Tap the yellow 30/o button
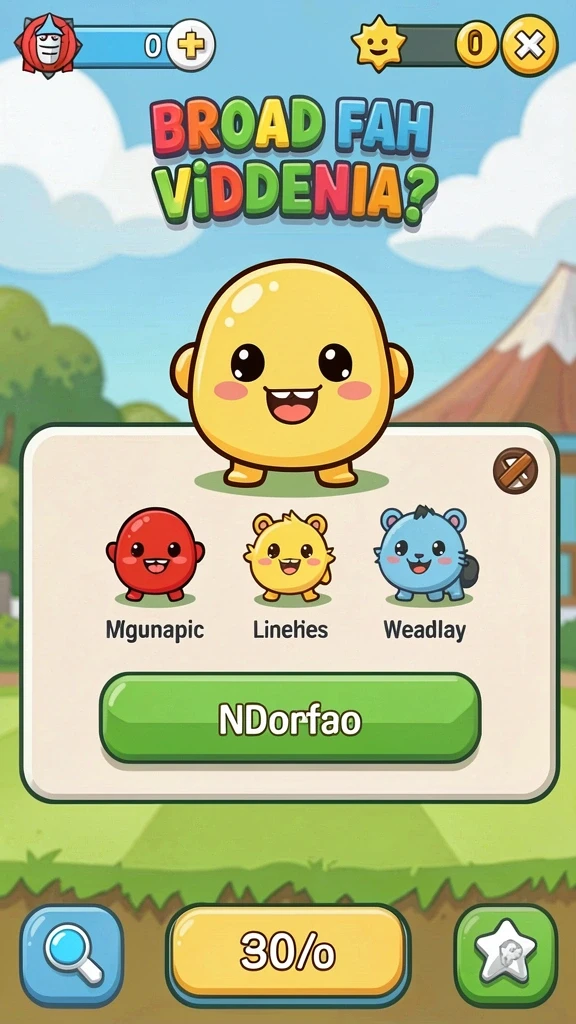The height and width of the screenshot is (1024, 576). tap(288, 954)
